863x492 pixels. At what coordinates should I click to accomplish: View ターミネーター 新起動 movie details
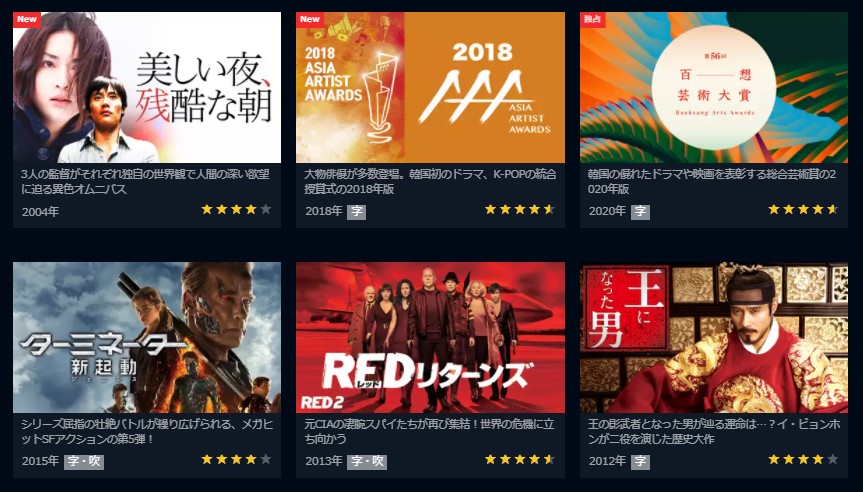coord(147,338)
